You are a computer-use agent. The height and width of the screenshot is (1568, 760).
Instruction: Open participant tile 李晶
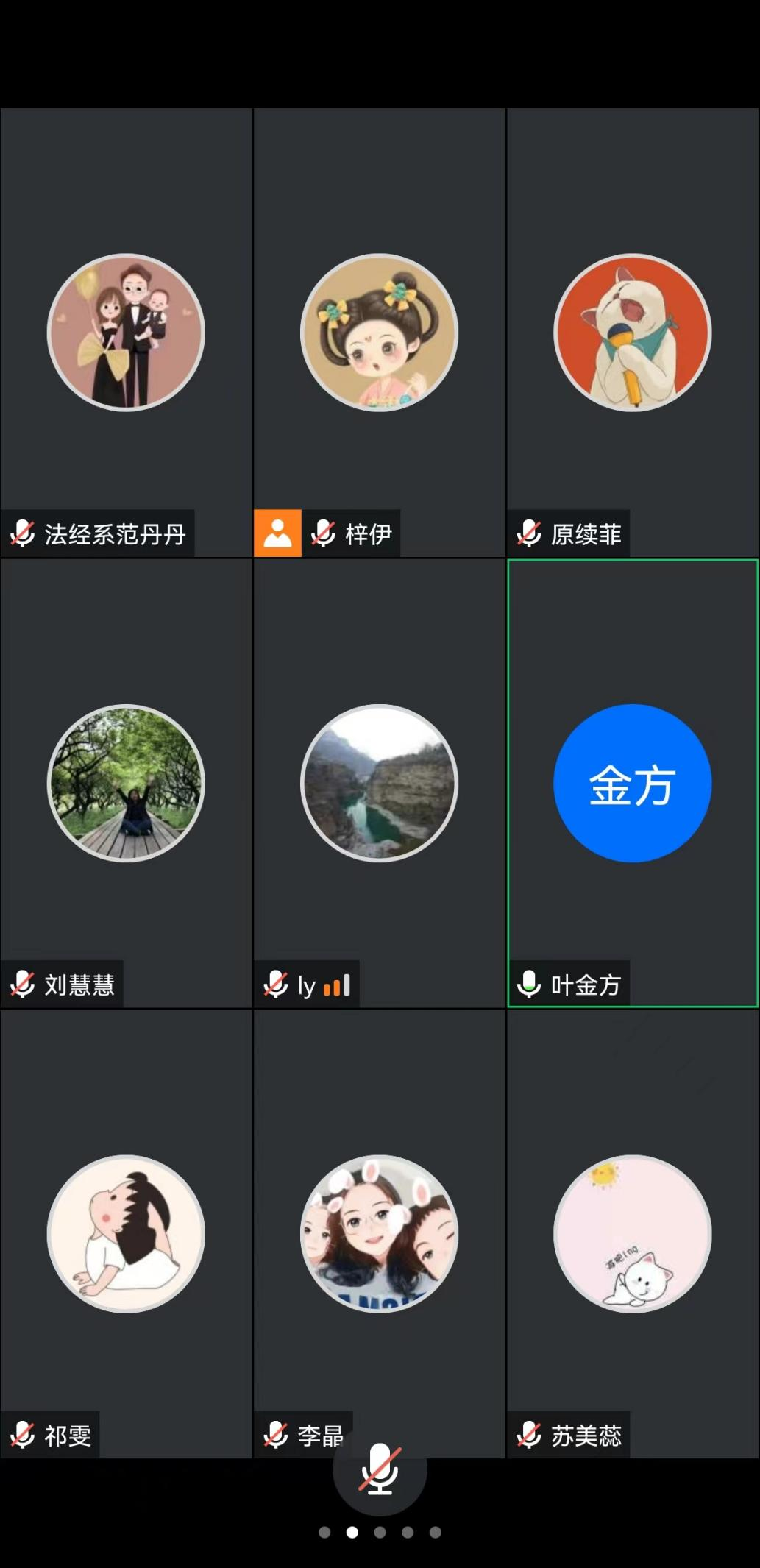[379, 1233]
